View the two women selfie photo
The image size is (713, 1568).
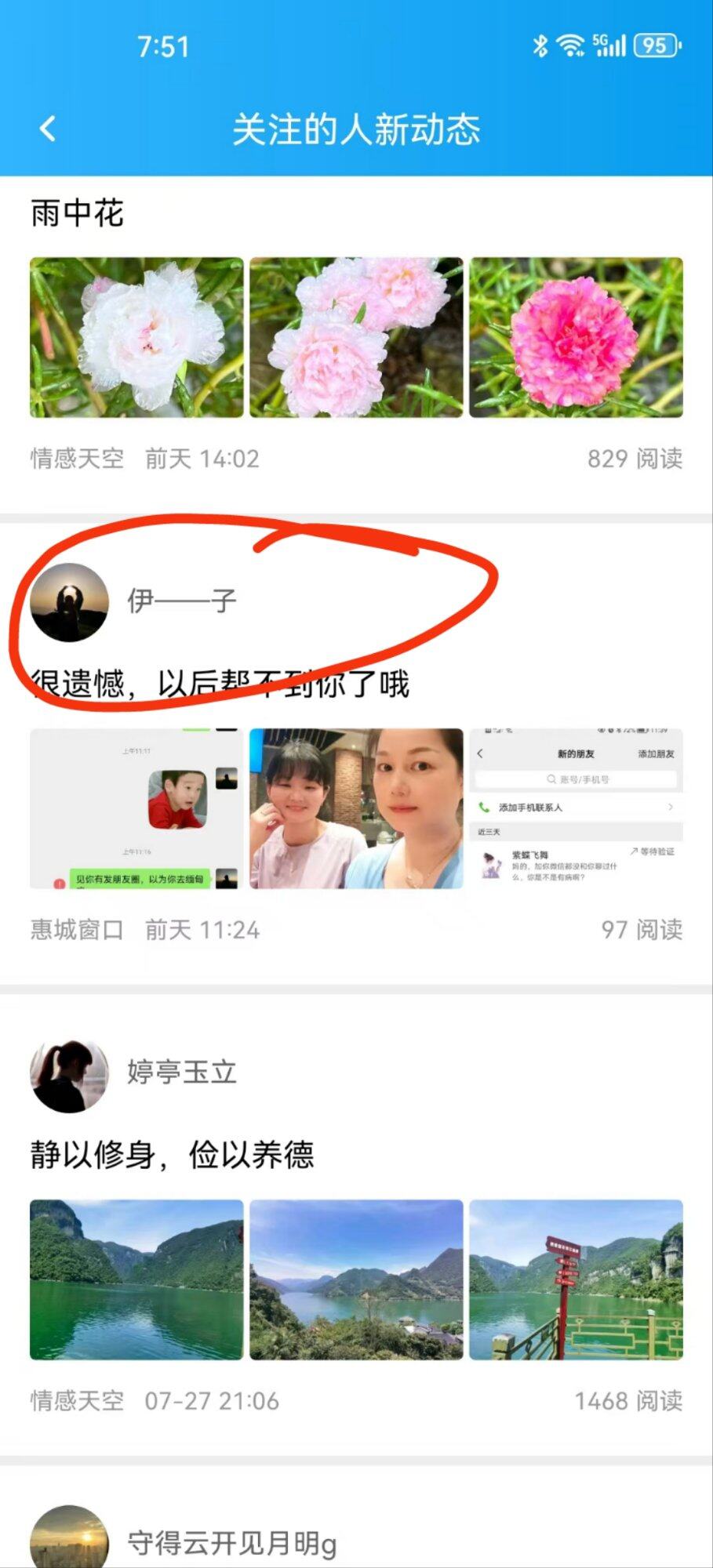tap(356, 808)
